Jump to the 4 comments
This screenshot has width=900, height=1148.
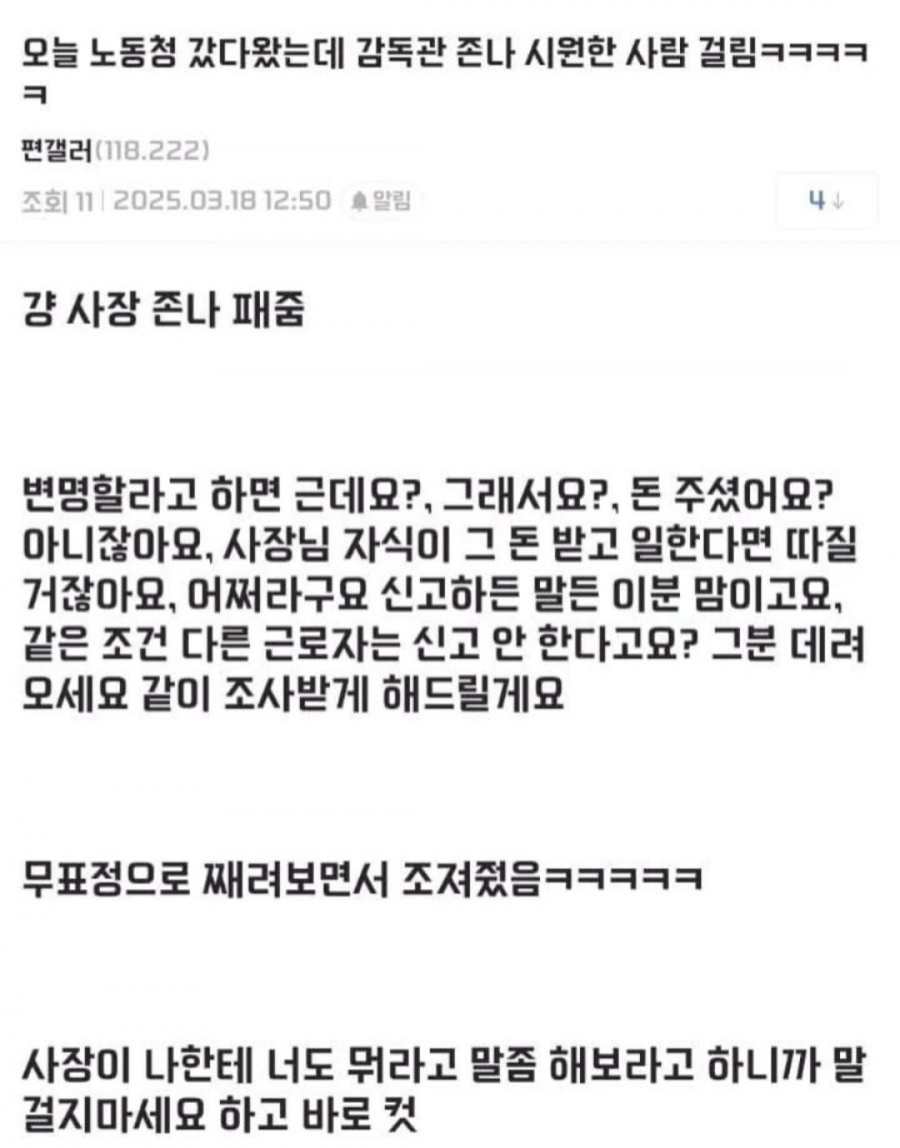coord(827,200)
